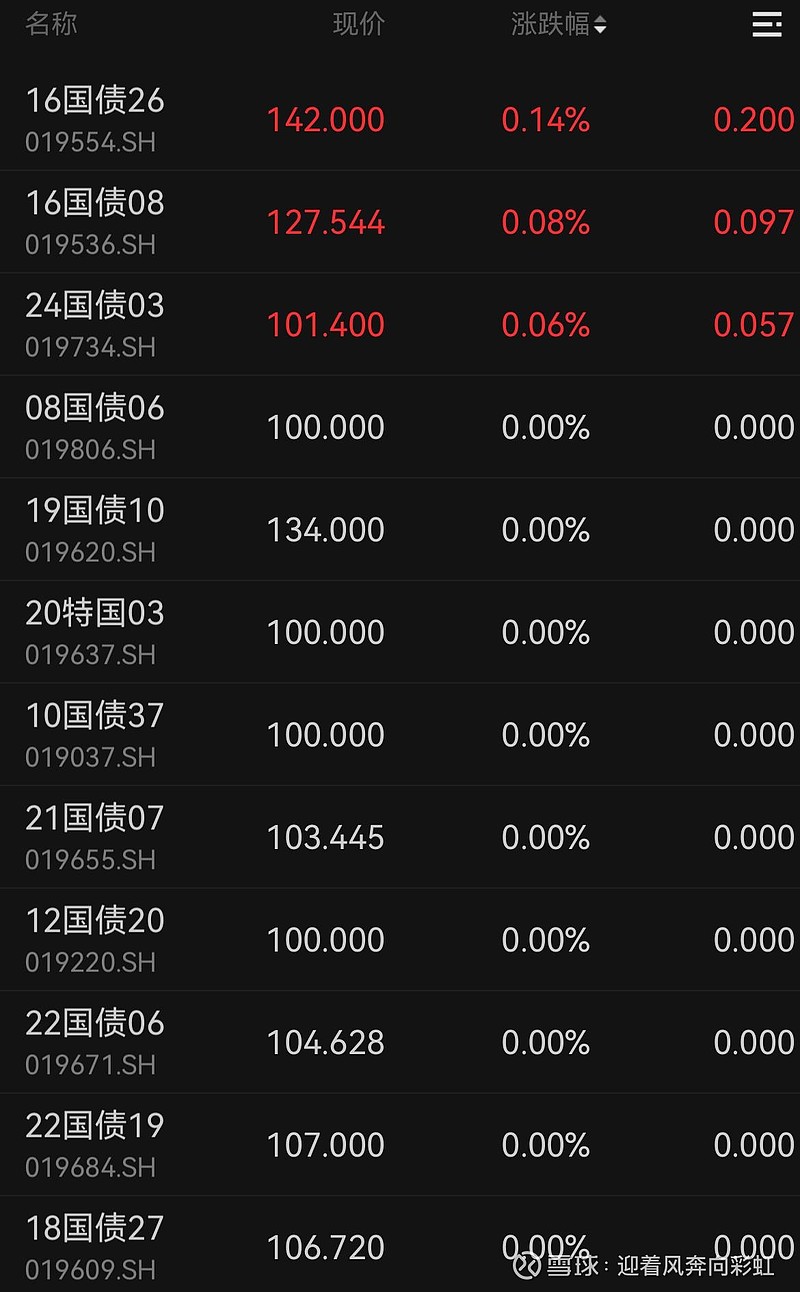Open 19国债10 bond details
The height and width of the screenshot is (1292, 800).
coord(95,529)
